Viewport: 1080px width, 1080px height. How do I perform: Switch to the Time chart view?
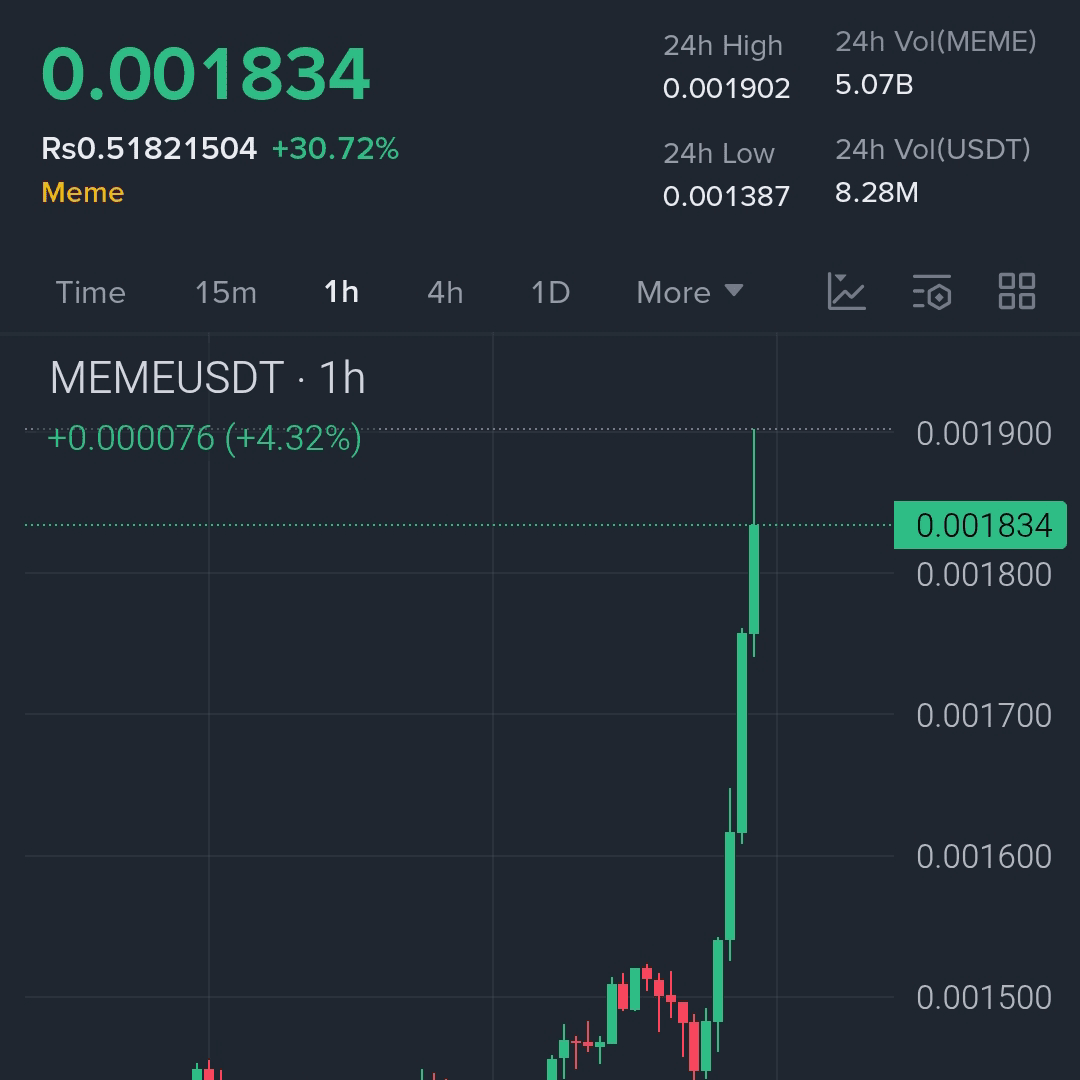(90, 293)
